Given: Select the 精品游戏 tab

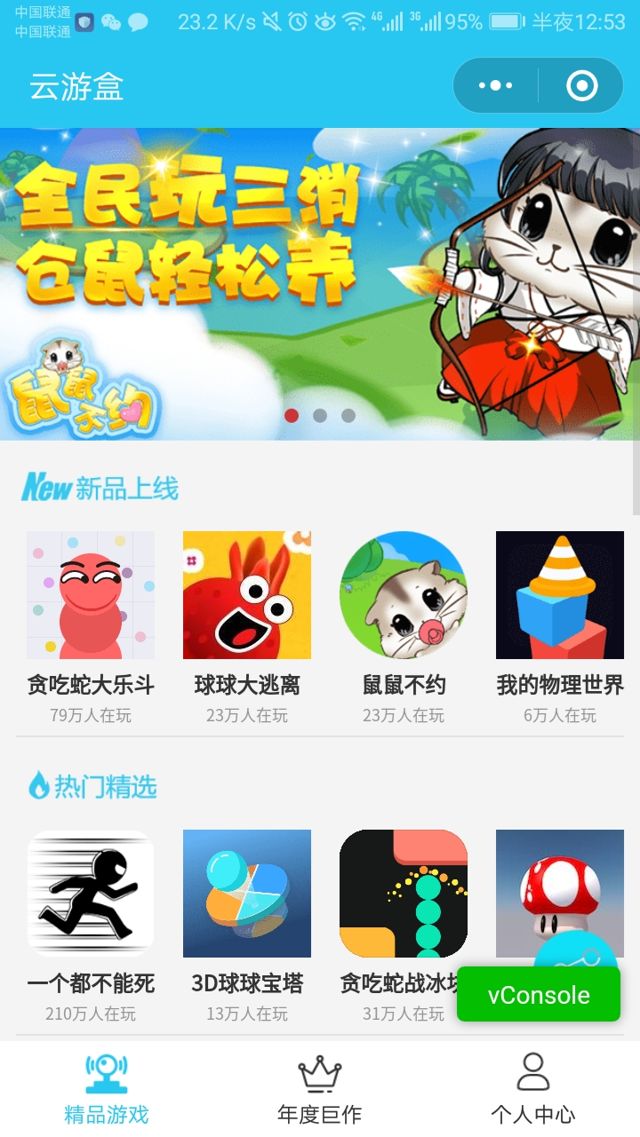Looking at the screenshot, I should [x=106, y=1089].
